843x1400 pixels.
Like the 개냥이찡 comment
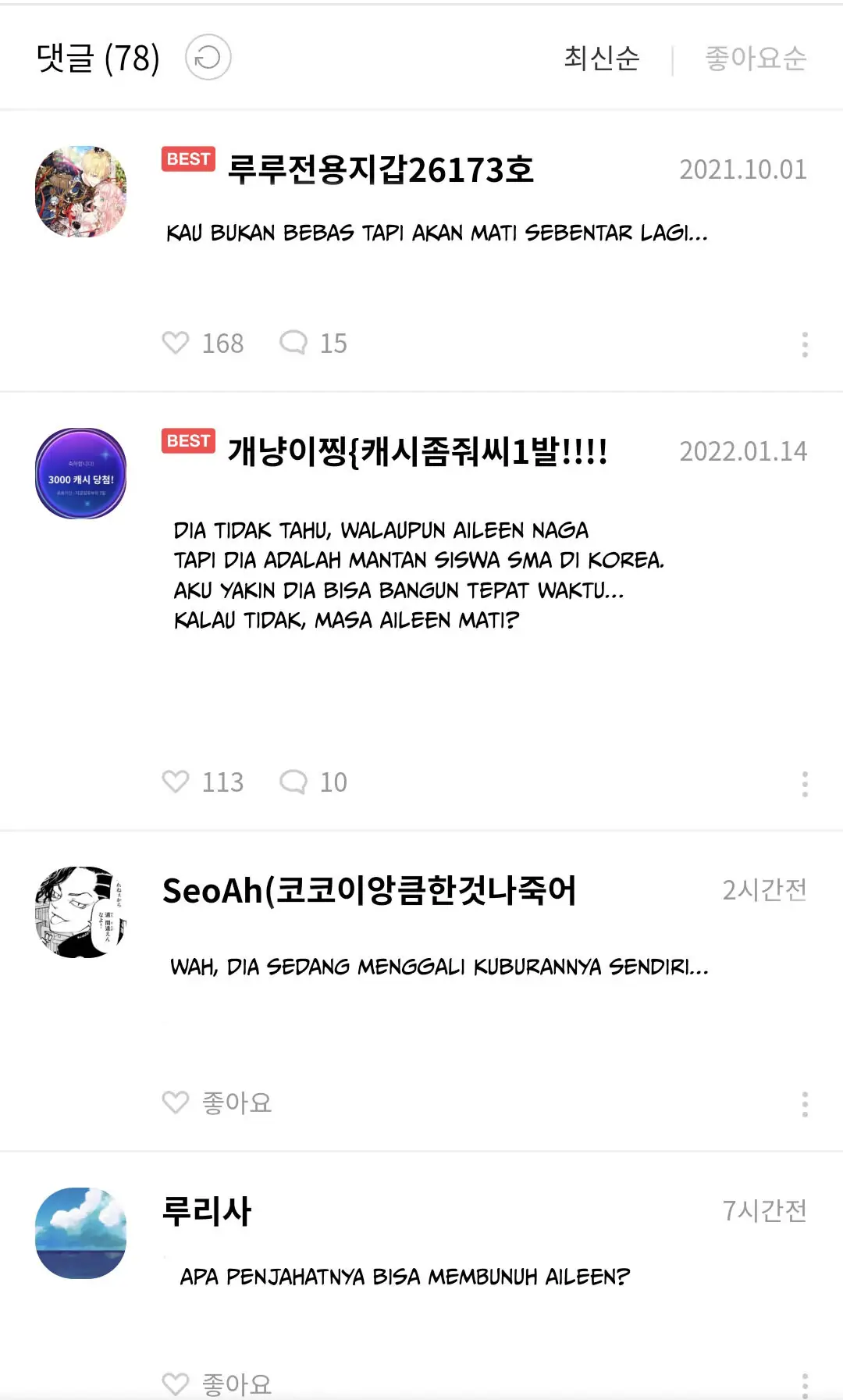(176, 782)
